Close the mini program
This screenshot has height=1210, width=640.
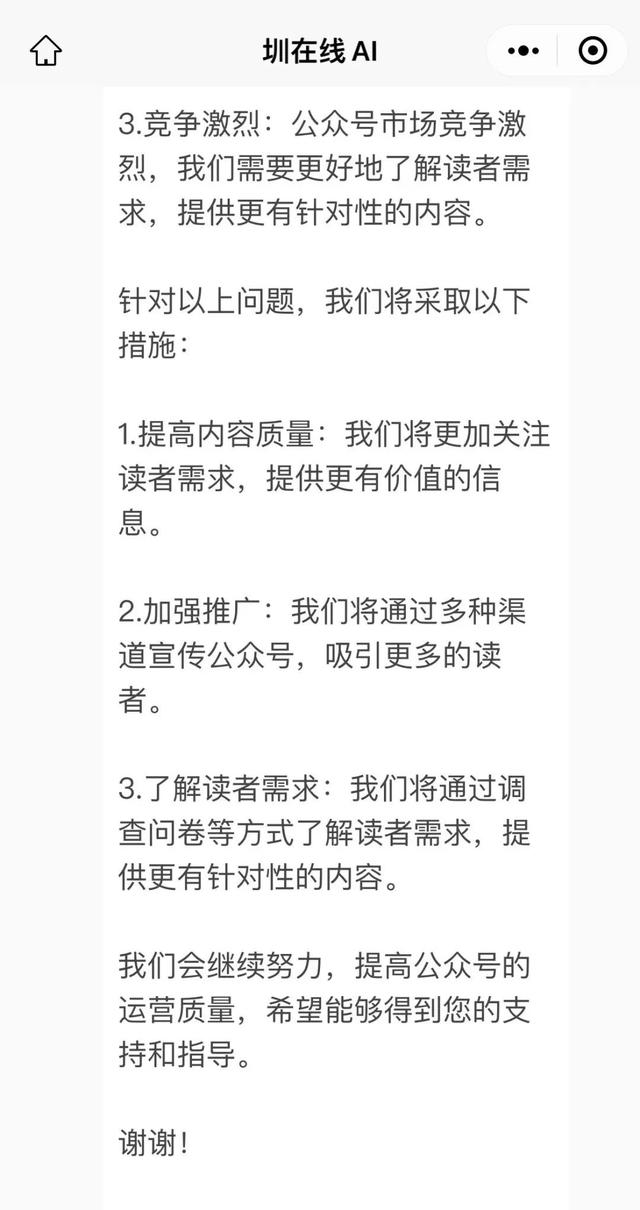[593, 51]
